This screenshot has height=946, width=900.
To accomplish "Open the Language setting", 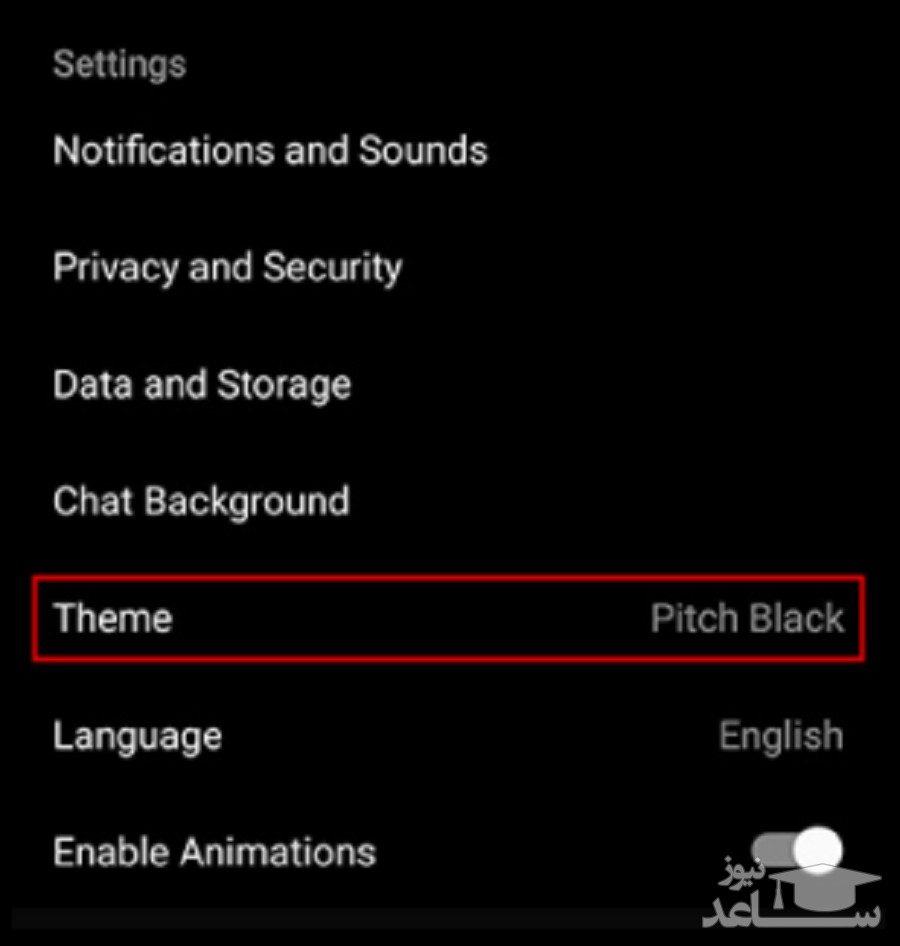I will pyautogui.click(x=448, y=736).
